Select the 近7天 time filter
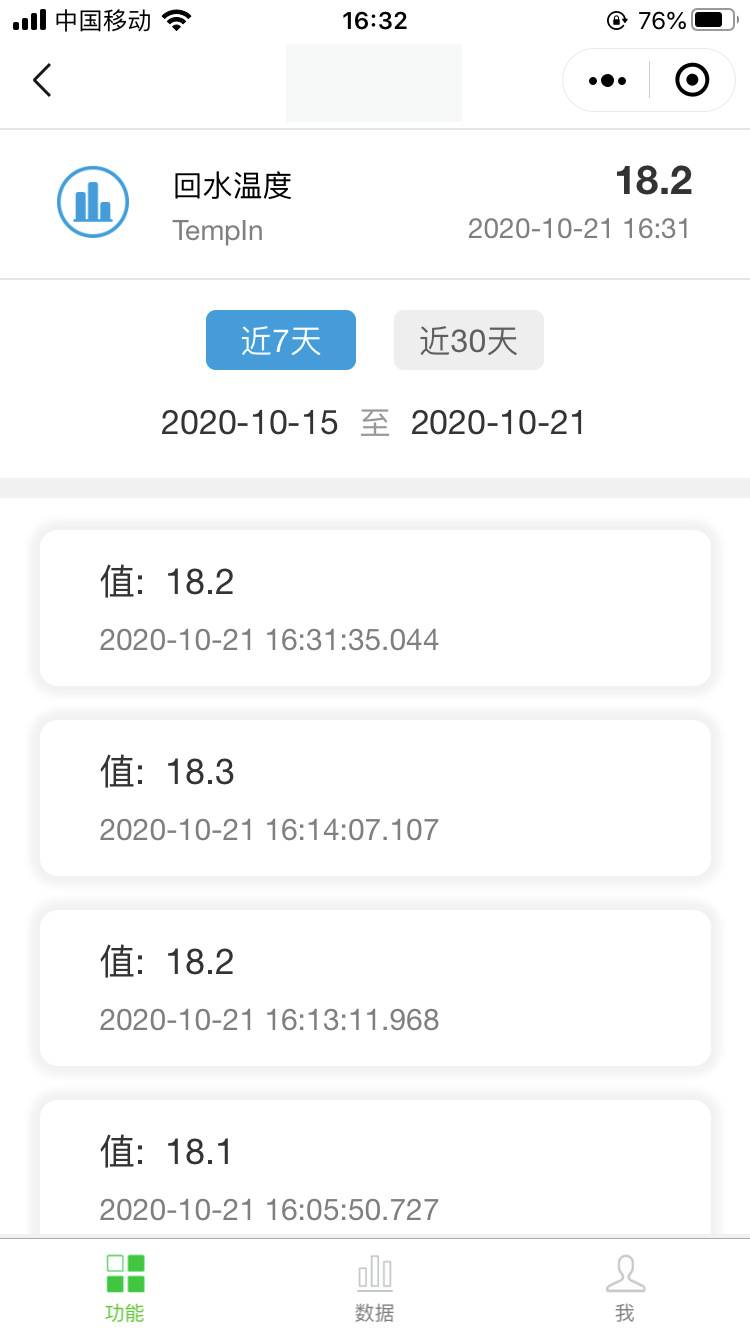Image resolution: width=750 pixels, height=1334 pixels. tap(280, 340)
